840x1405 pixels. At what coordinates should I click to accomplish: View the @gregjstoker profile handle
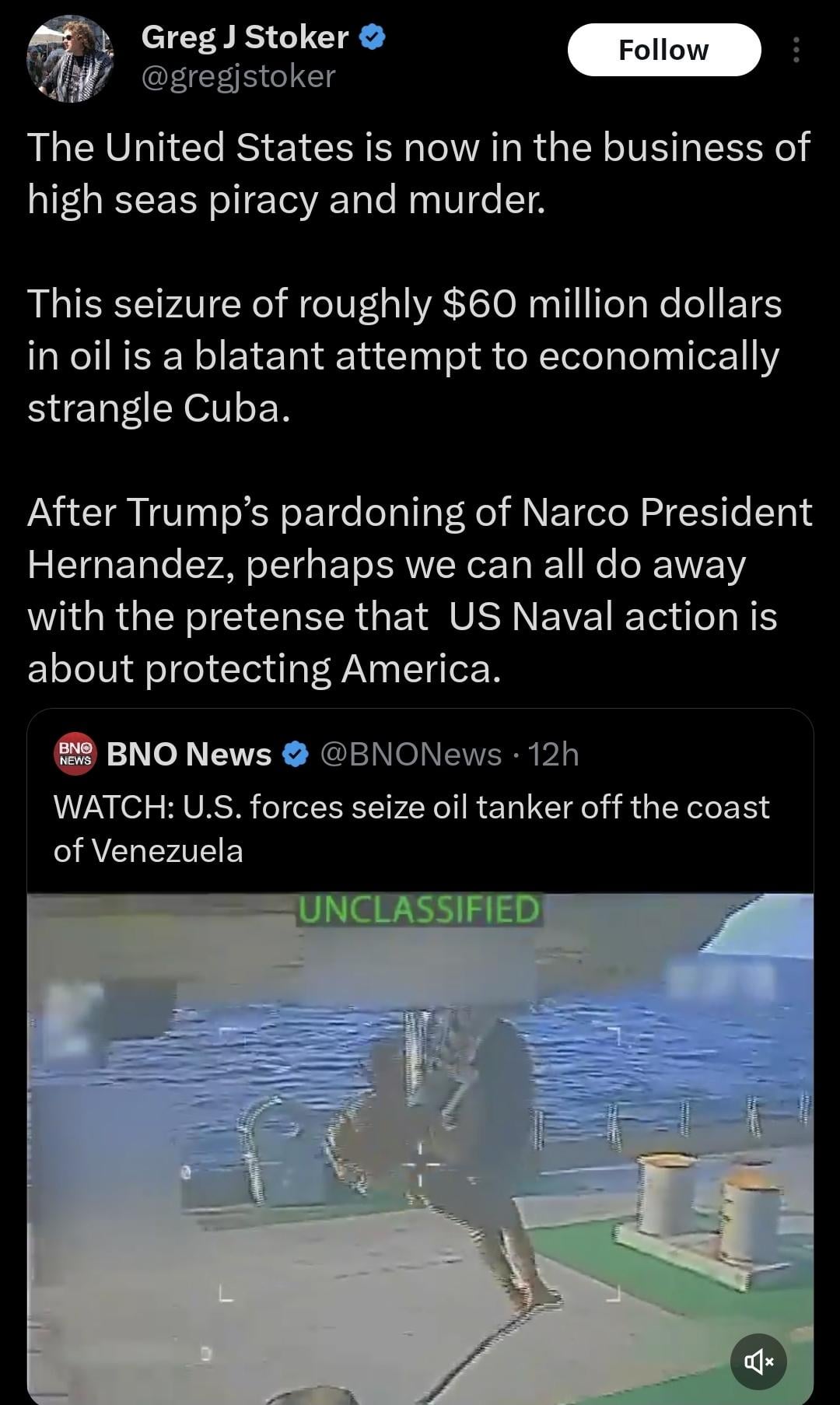tap(238, 76)
